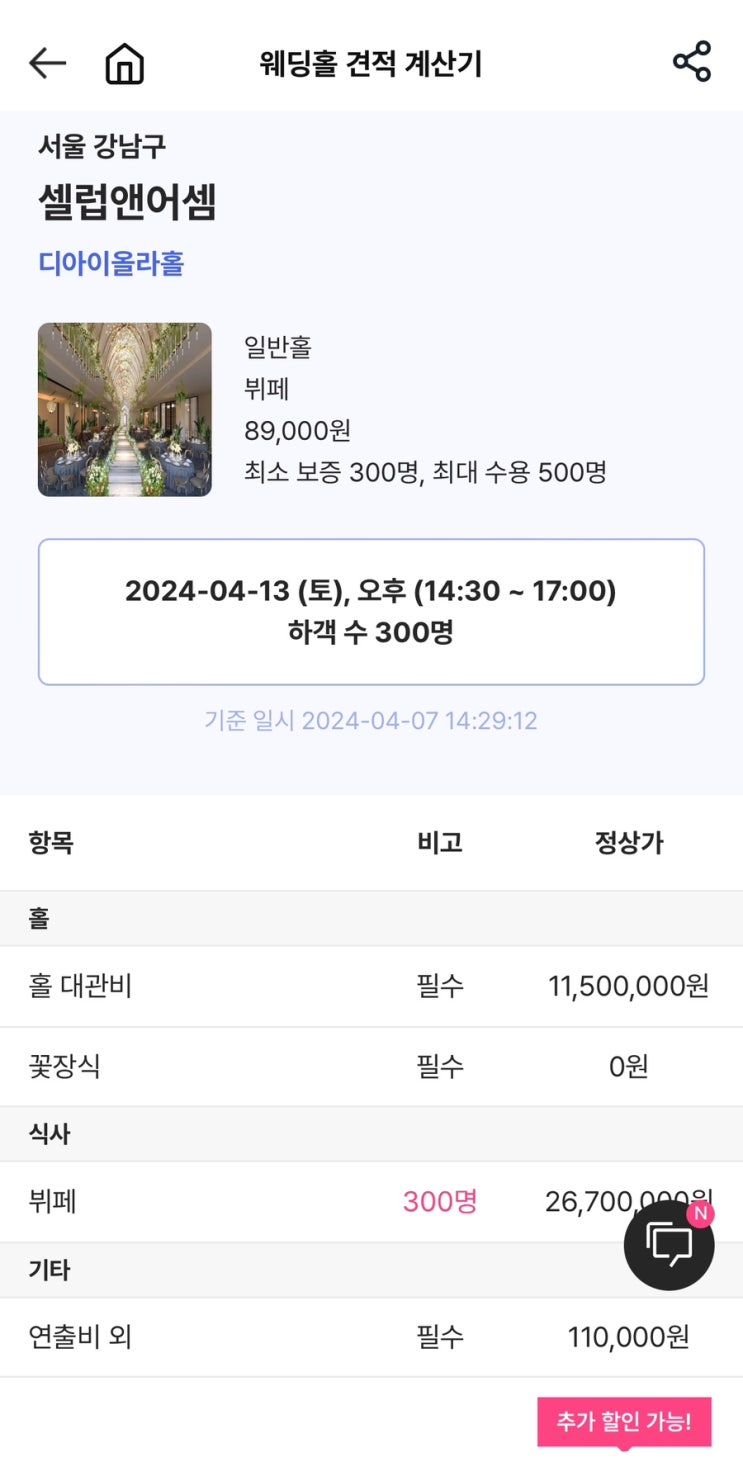Screen dimensions: 743x1476
Task: Tap the 추가 할인 가능! badge
Action: tap(624, 1421)
